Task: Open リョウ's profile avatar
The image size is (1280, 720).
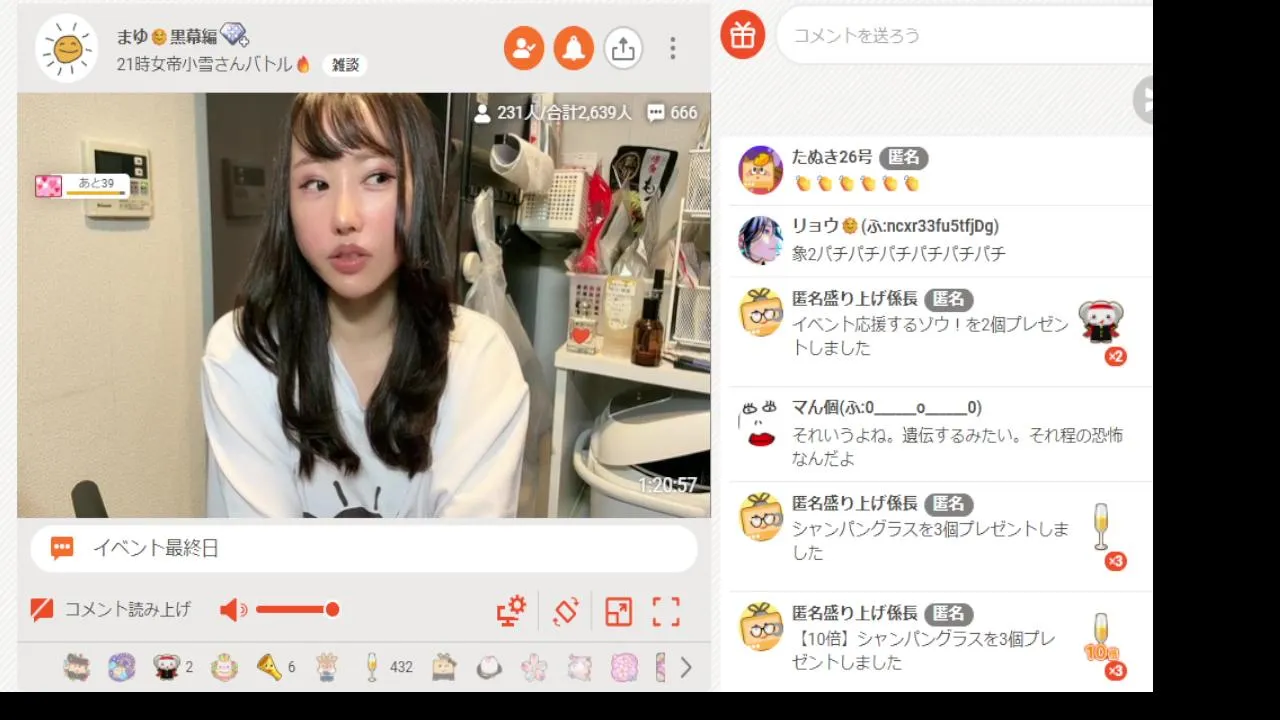Action: point(760,240)
